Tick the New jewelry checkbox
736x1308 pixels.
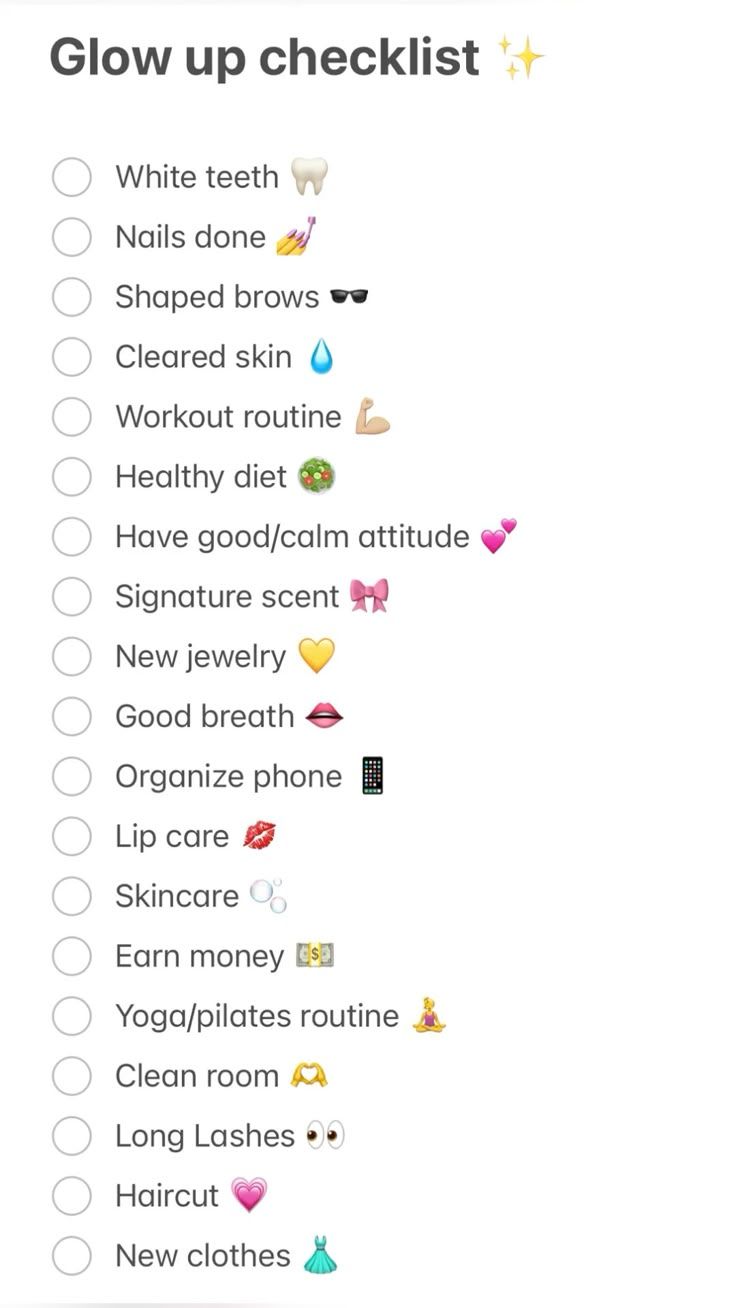click(x=72, y=657)
